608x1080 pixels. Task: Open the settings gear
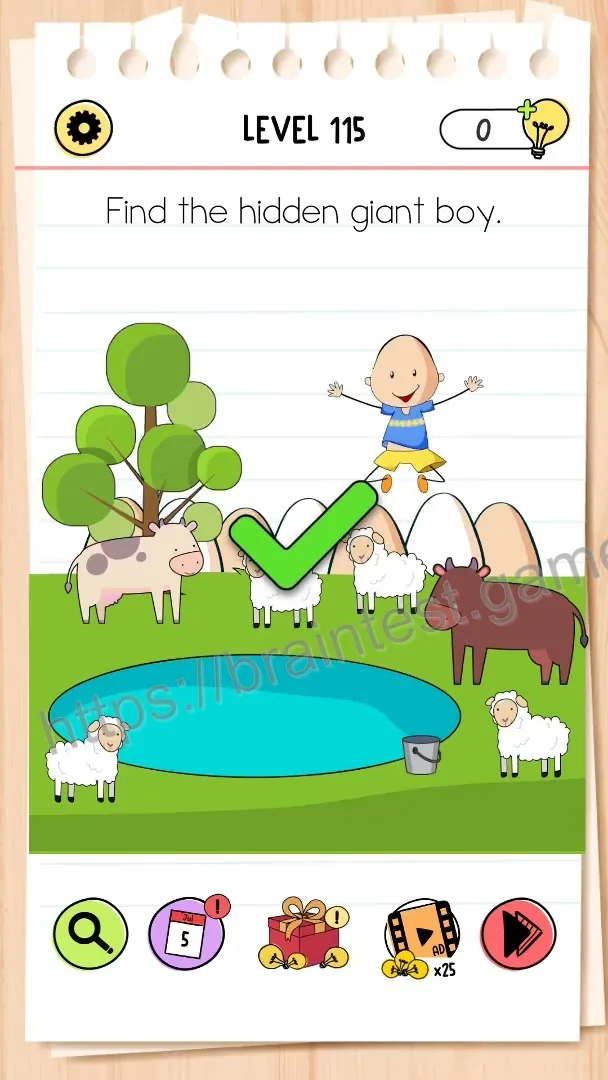[x=83, y=128]
